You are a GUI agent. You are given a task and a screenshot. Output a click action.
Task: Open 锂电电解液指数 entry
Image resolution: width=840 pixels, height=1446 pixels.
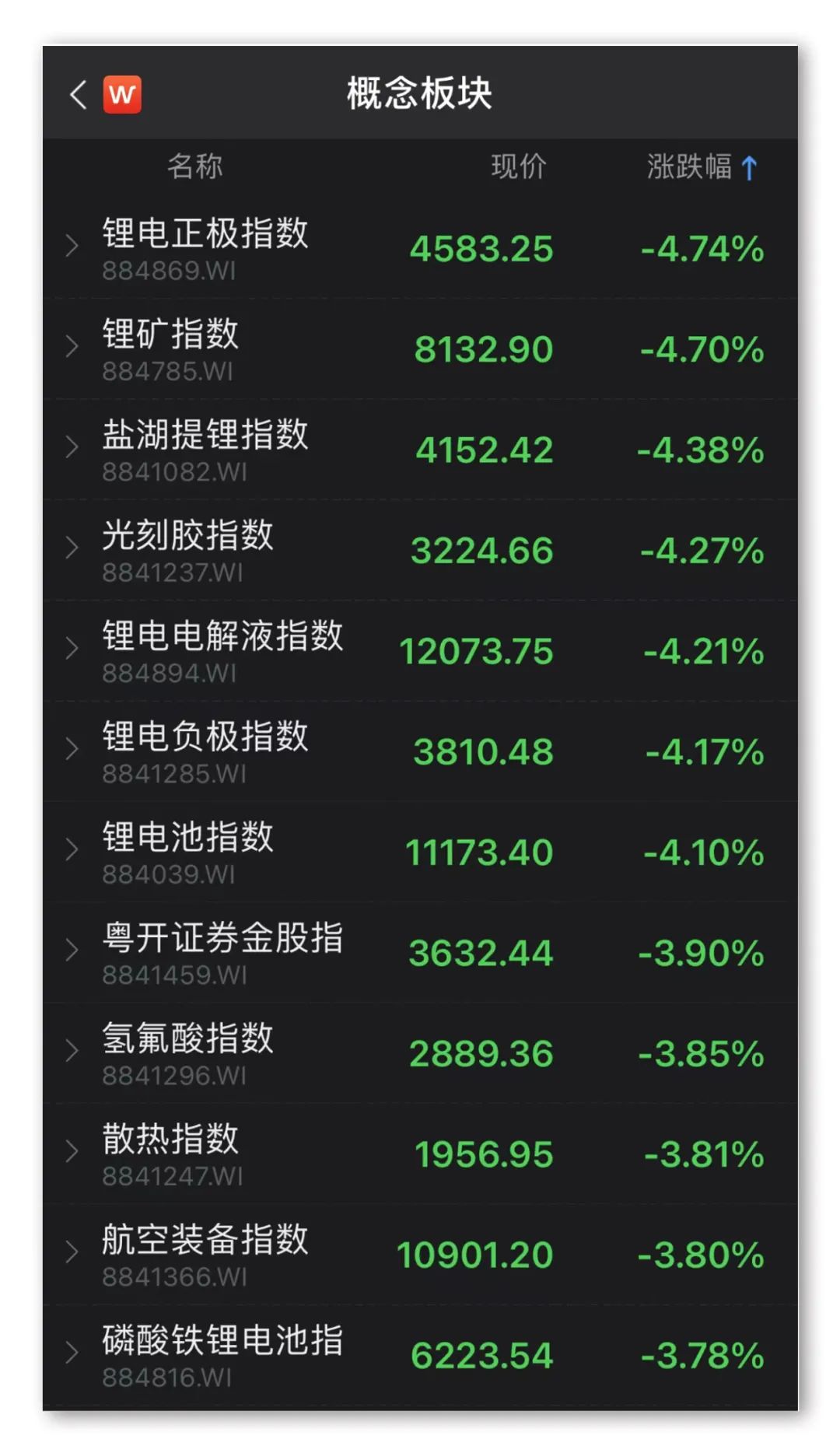point(420,650)
